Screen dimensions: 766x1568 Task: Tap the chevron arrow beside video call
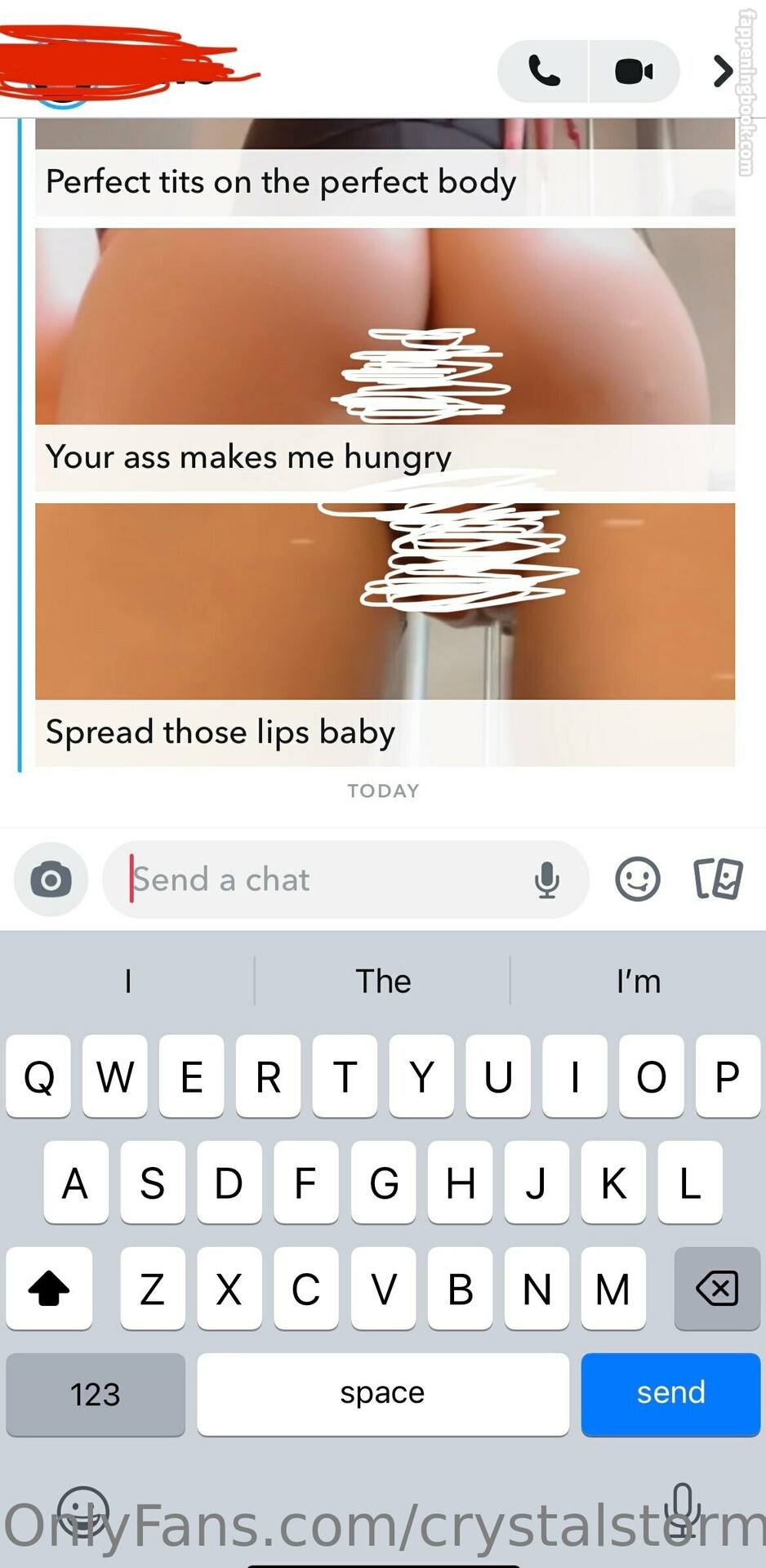click(723, 71)
